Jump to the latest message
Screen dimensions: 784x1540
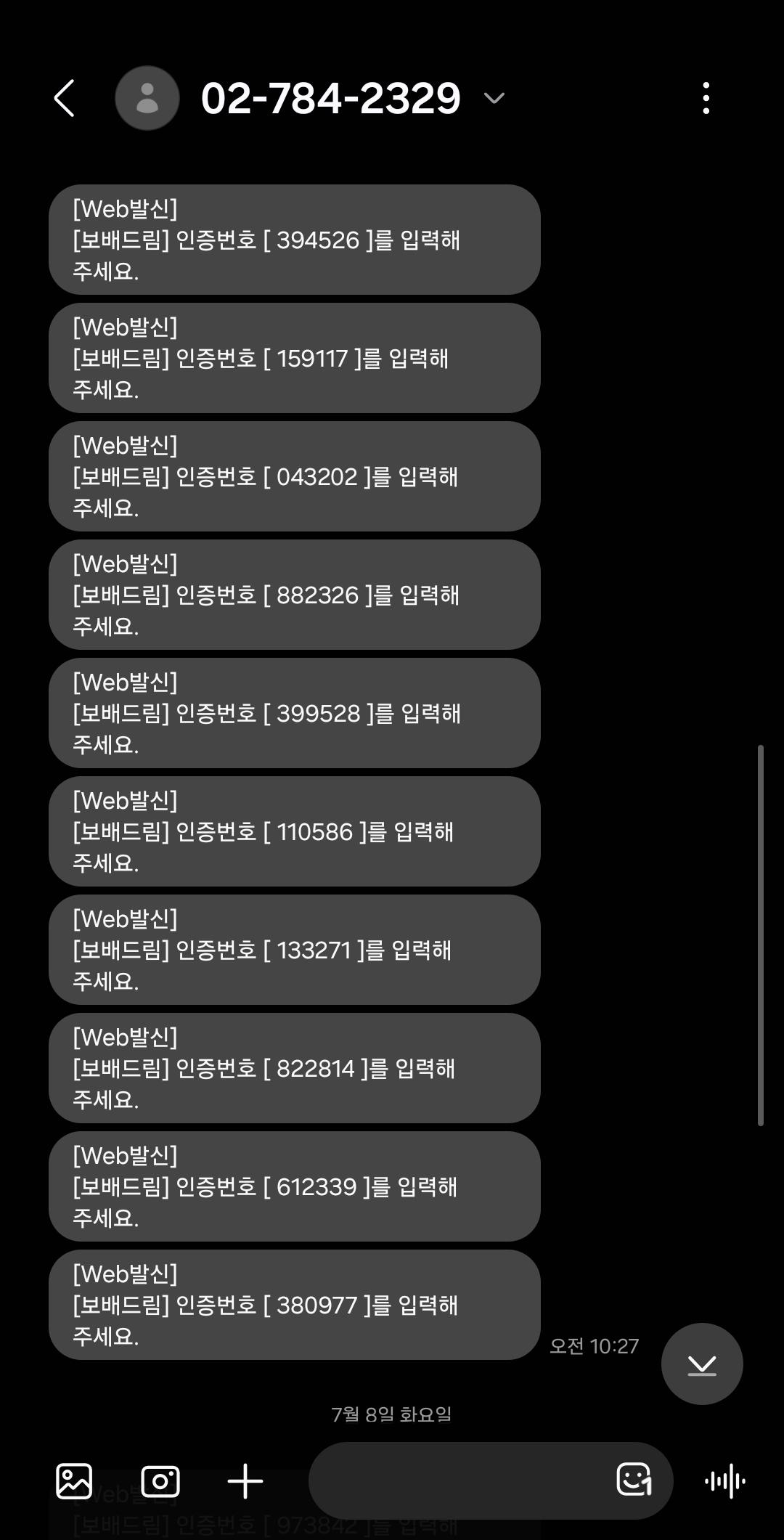click(701, 1364)
